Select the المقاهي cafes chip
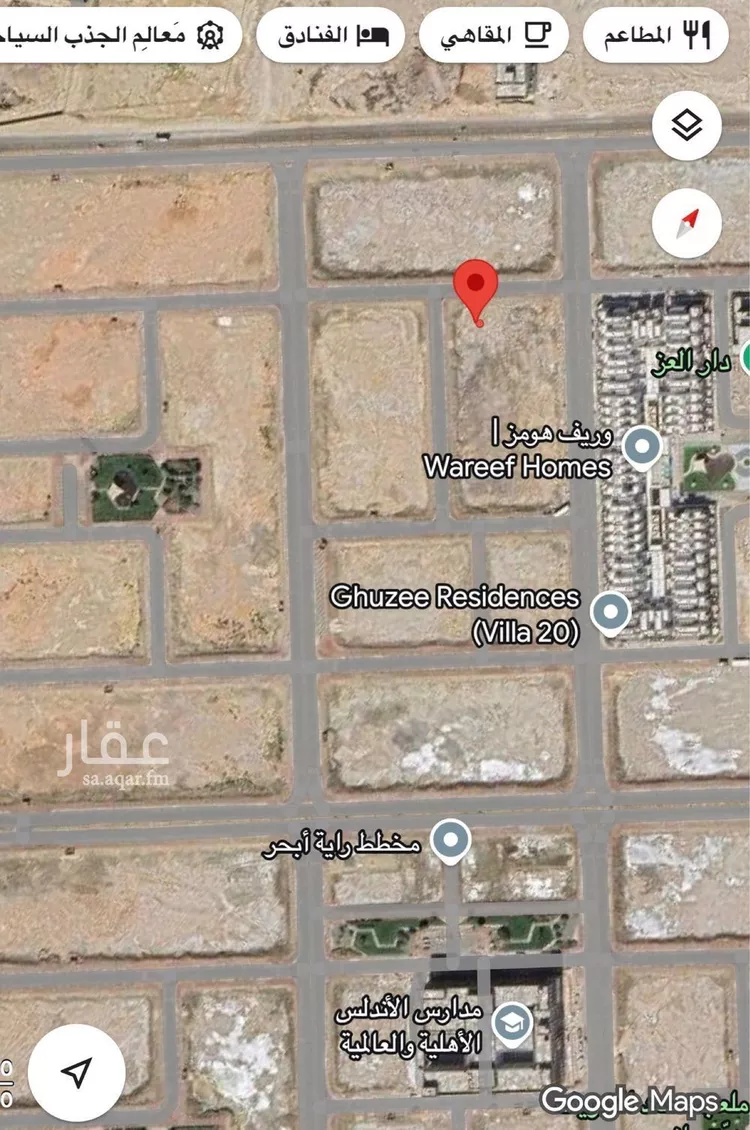Image resolution: width=750 pixels, height=1130 pixels. click(493, 35)
